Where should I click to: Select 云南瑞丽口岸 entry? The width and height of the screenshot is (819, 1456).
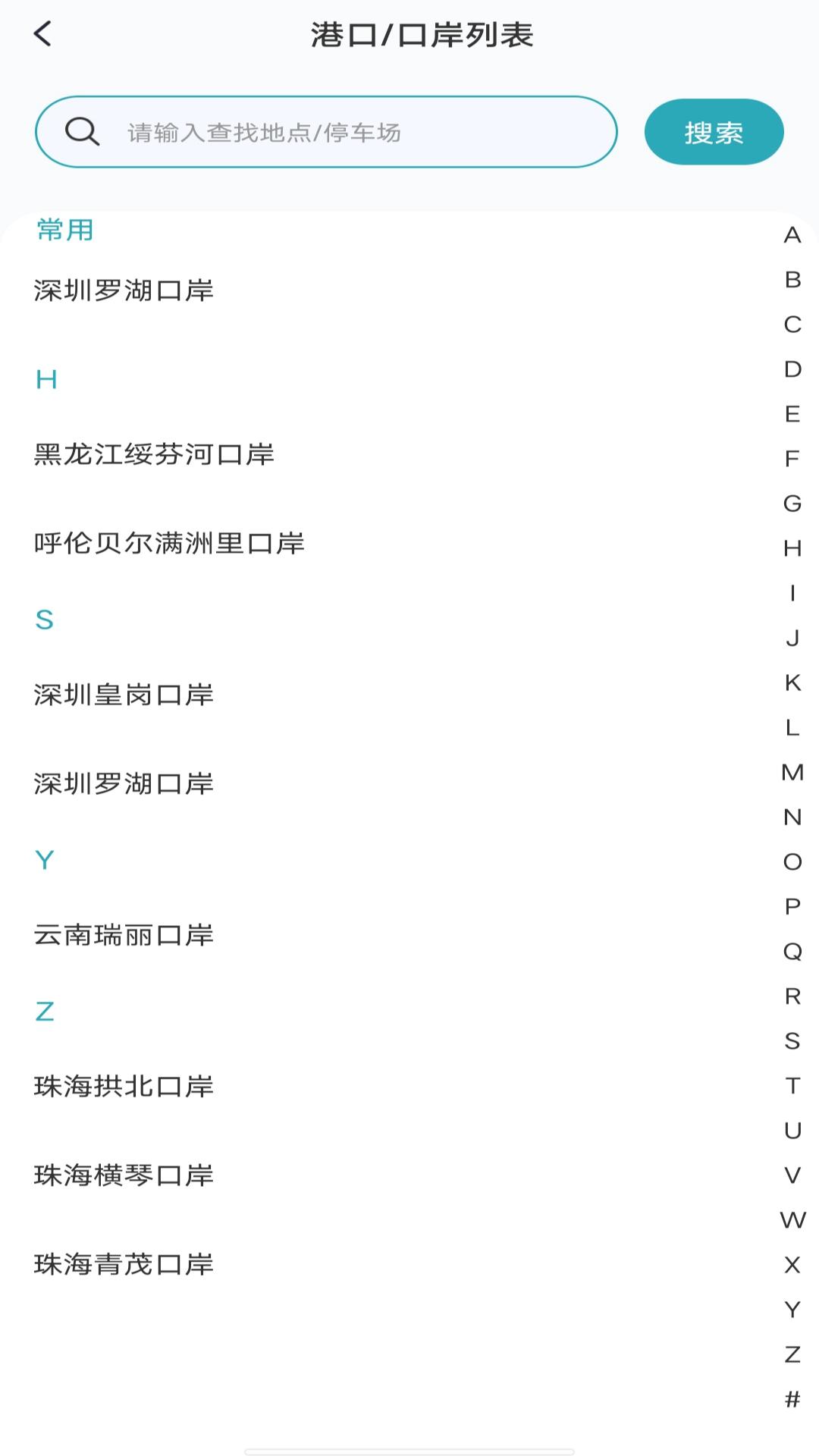point(124,934)
